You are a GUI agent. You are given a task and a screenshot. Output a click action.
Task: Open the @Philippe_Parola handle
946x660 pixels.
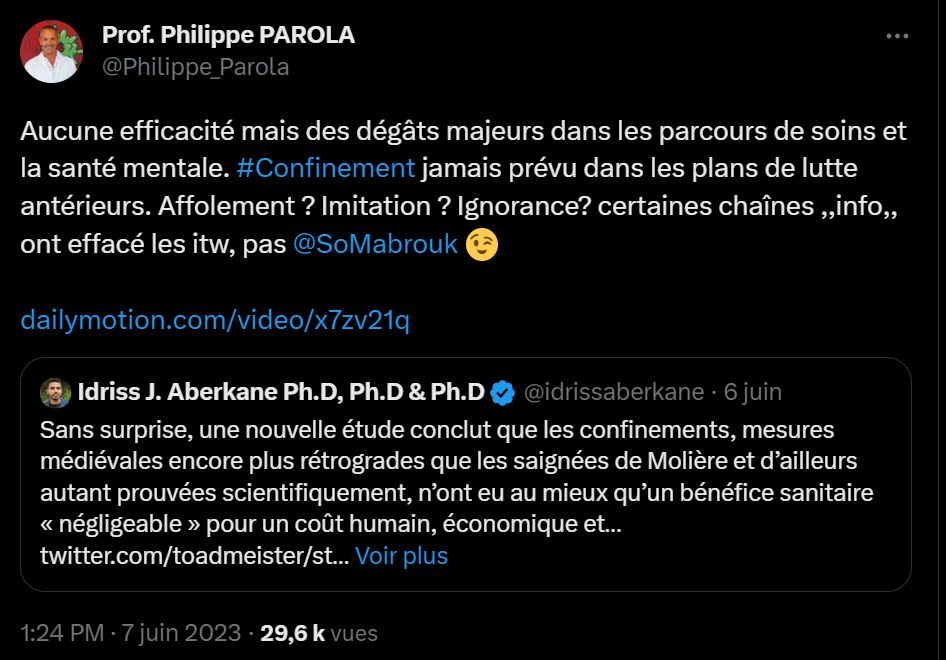(195, 67)
